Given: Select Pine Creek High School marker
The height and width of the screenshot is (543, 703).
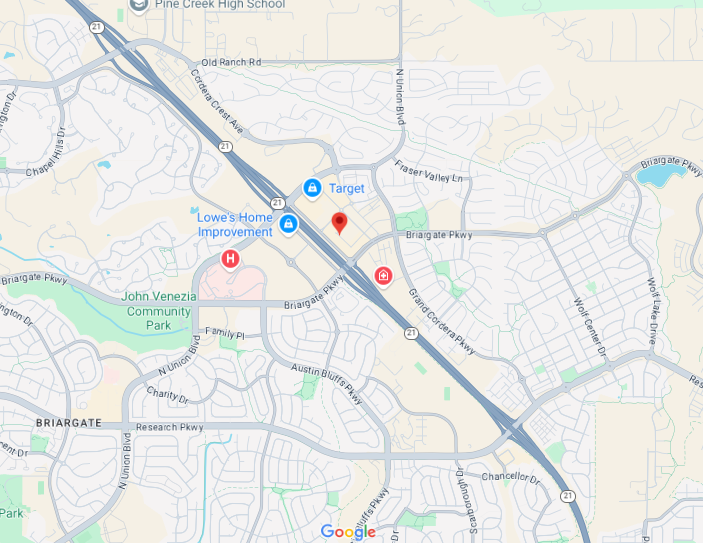Looking at the screenshot, I should click(139, 4).
